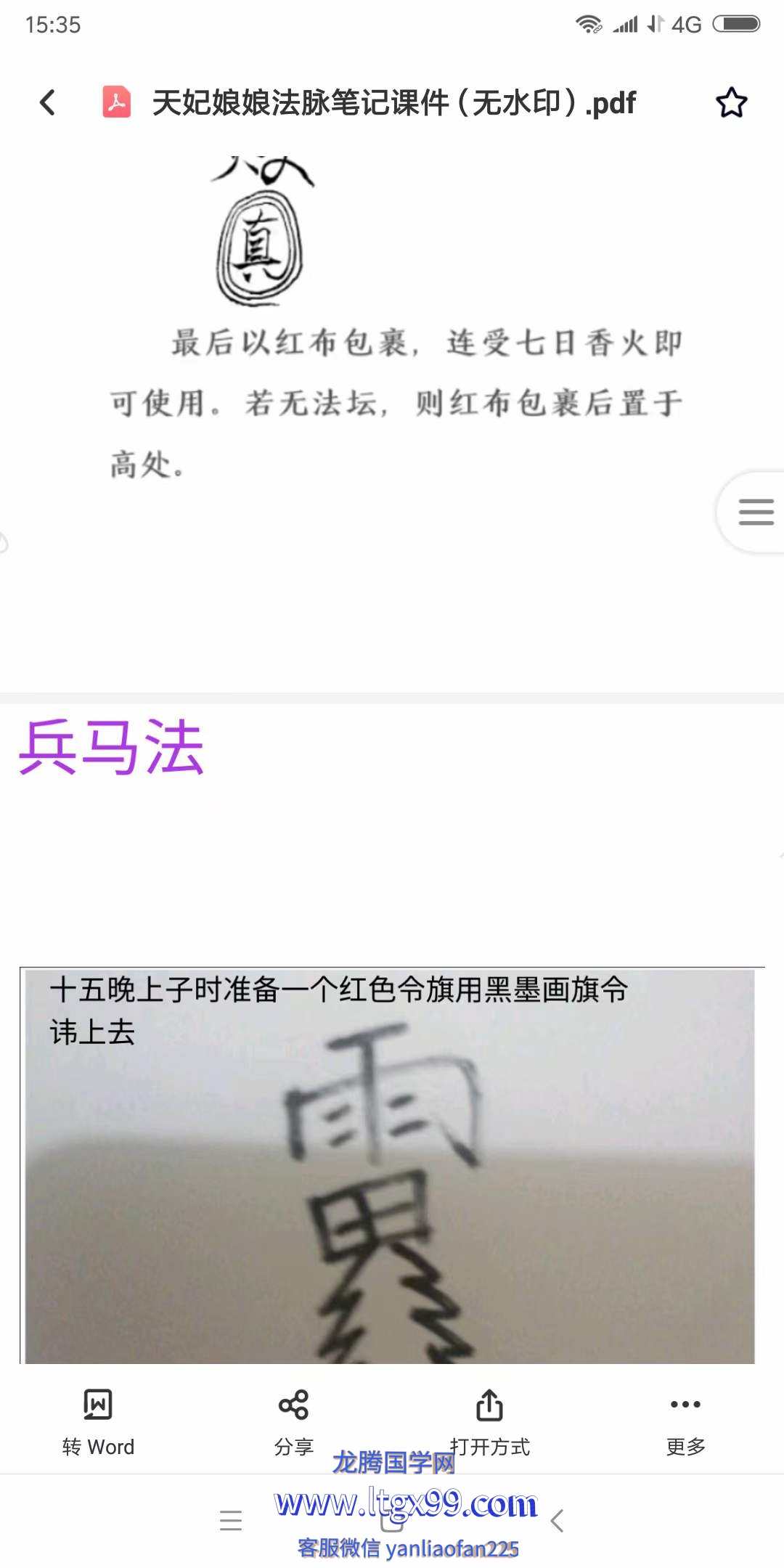
Task: Star this PDF as favorite
Action: [x=731, y=102]
